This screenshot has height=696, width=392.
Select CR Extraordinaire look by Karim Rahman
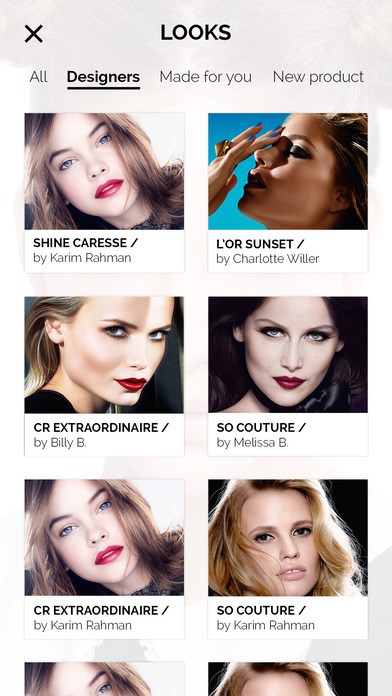(x=104, y=559)
